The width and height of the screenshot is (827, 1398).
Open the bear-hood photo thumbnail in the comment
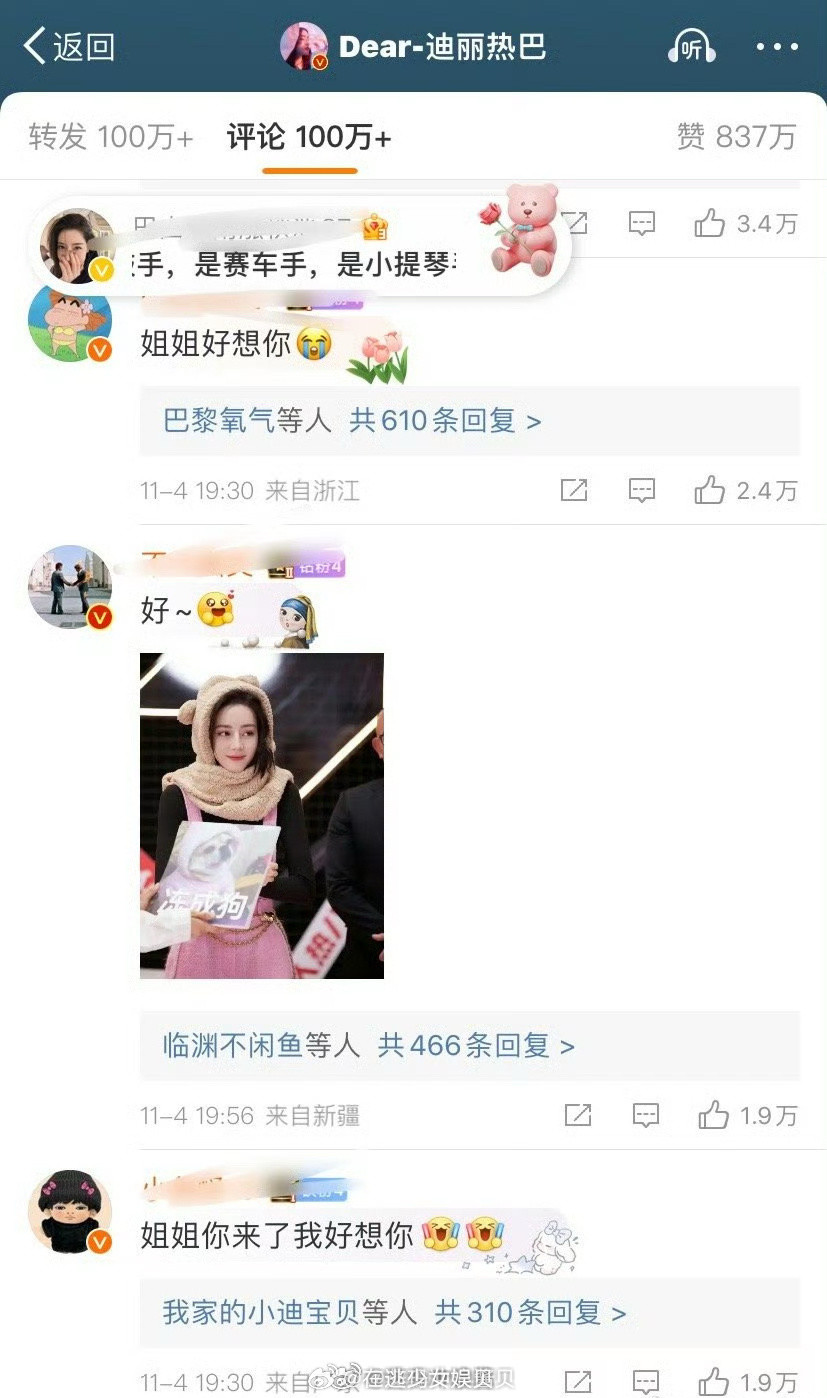pyautogui.click(x=261, y=814)
